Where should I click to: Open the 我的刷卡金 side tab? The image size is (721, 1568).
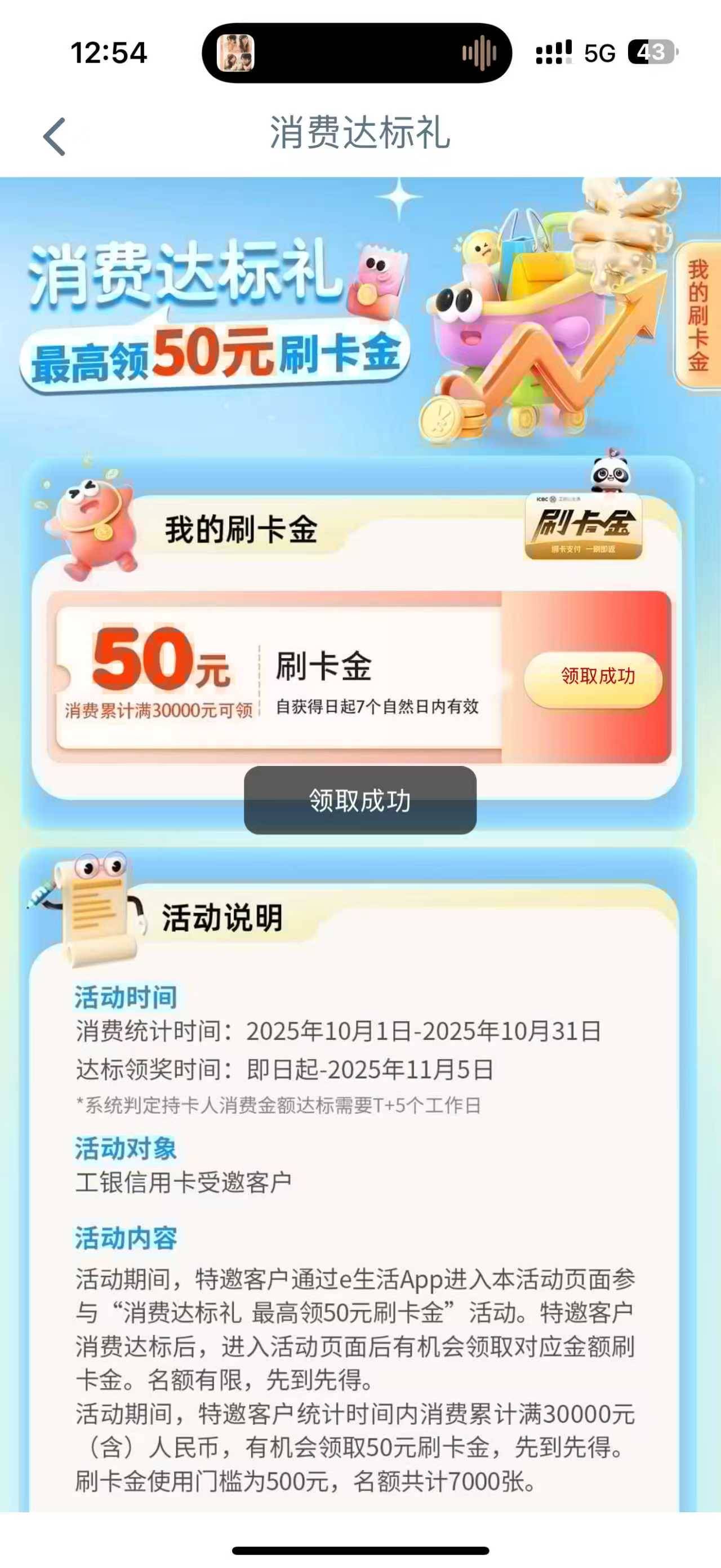[697, 315]
